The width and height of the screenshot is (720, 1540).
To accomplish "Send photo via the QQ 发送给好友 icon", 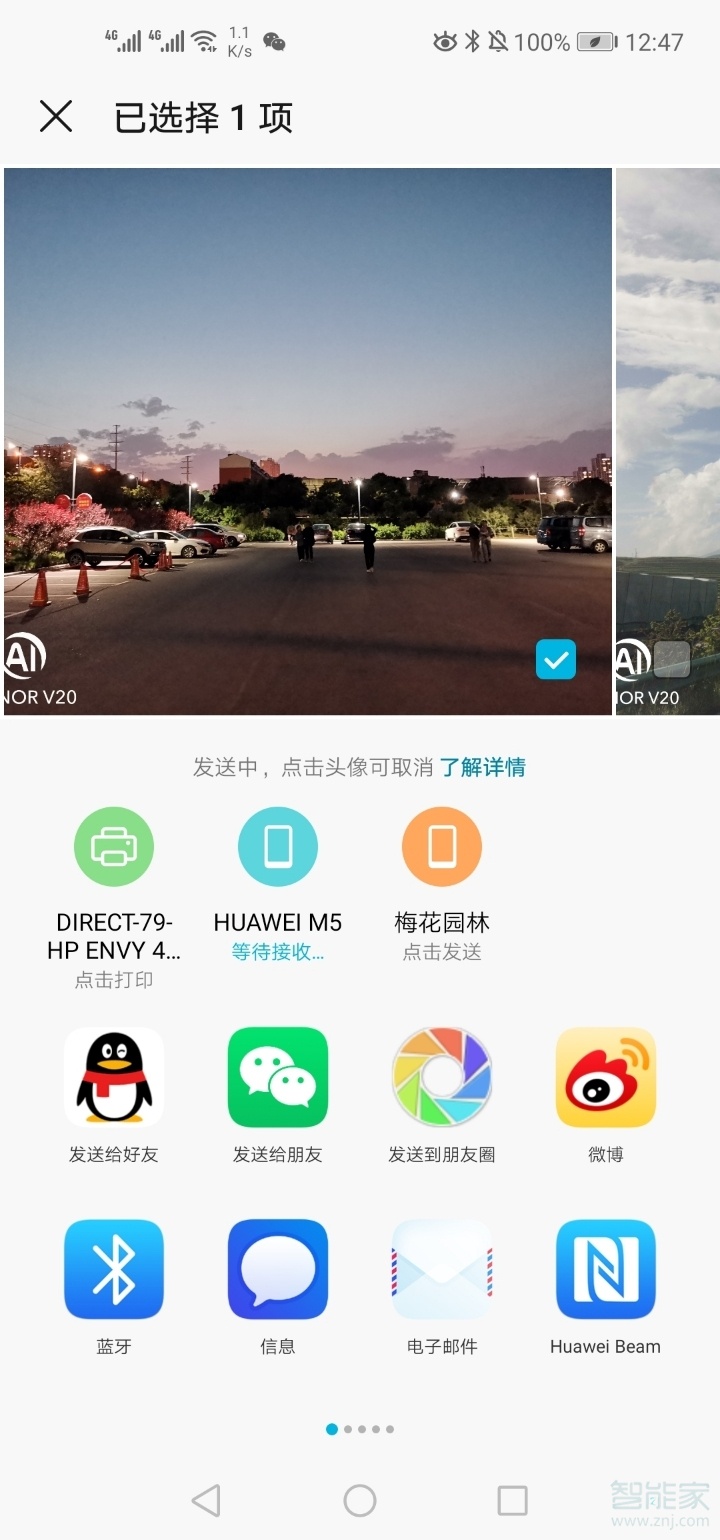I will pos(113,1077).
